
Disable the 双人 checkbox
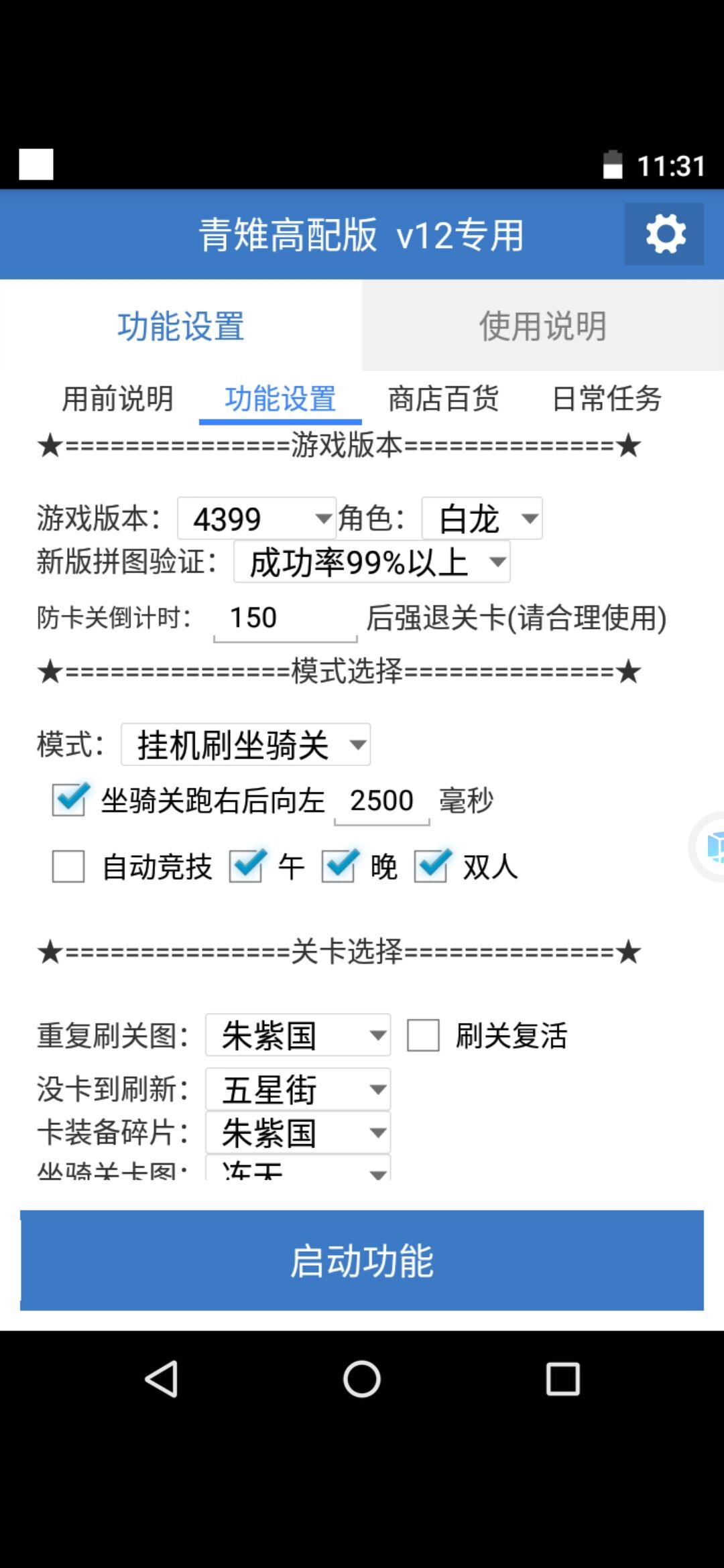431,867
